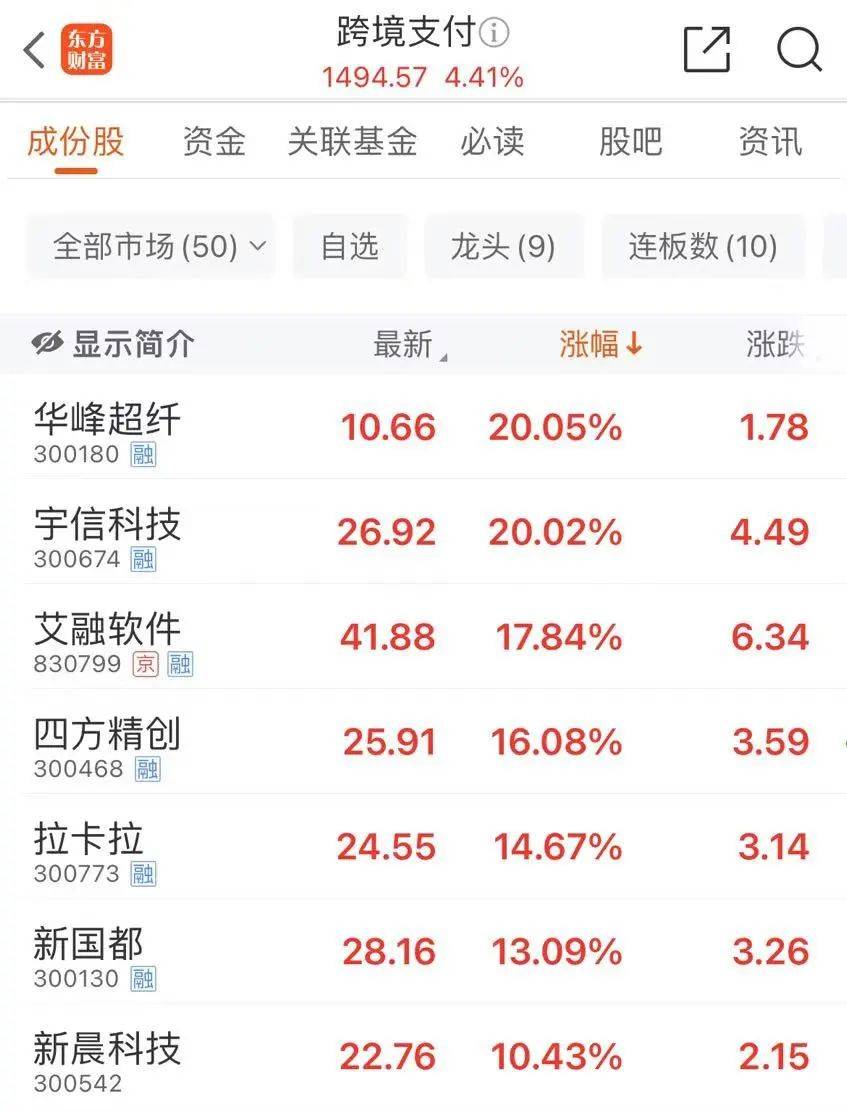Image resolution: width=847 pixels, height=1111 pixels.
Task: Open the 连板数 (10) filter
Action: click(x=703, y=247)
